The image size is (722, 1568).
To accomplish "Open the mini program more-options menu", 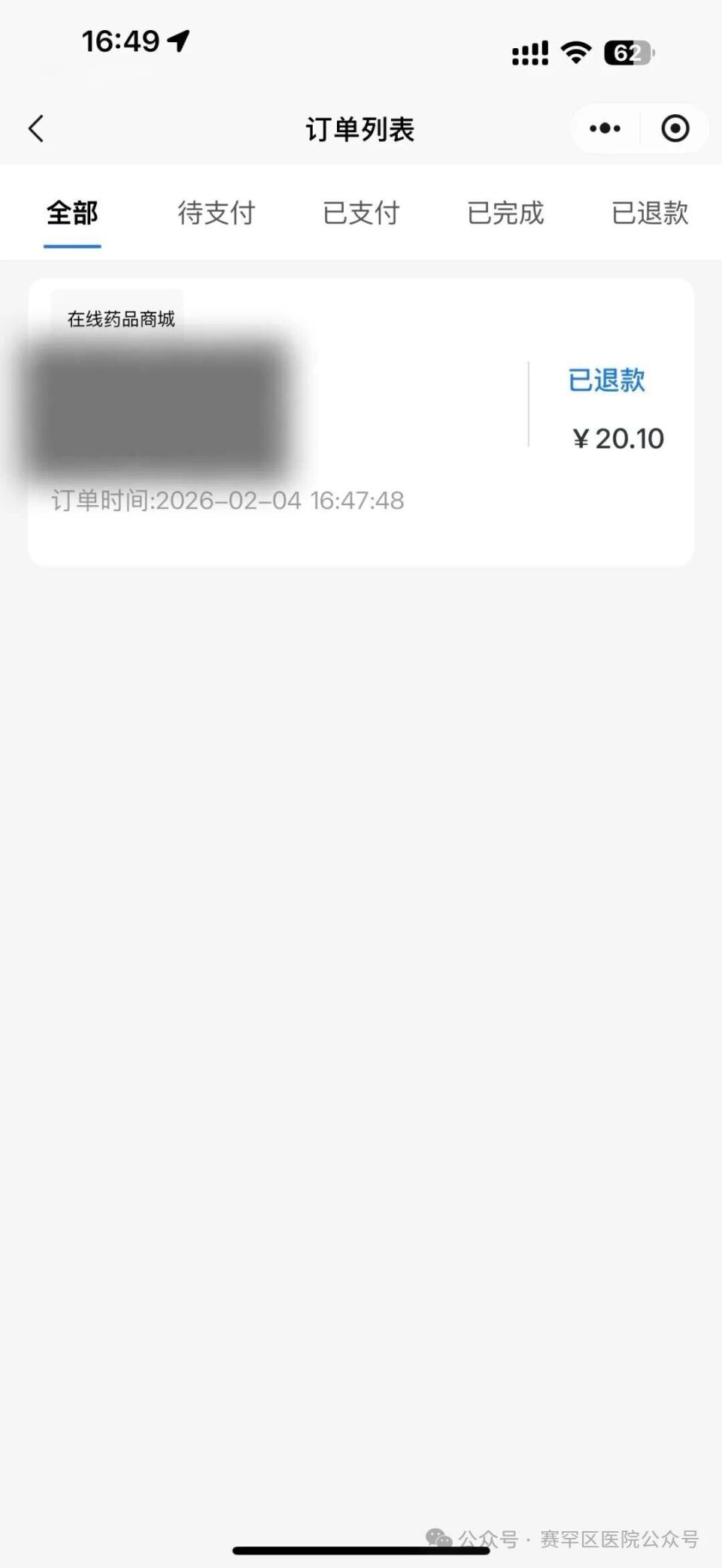I will click(605, 129).
